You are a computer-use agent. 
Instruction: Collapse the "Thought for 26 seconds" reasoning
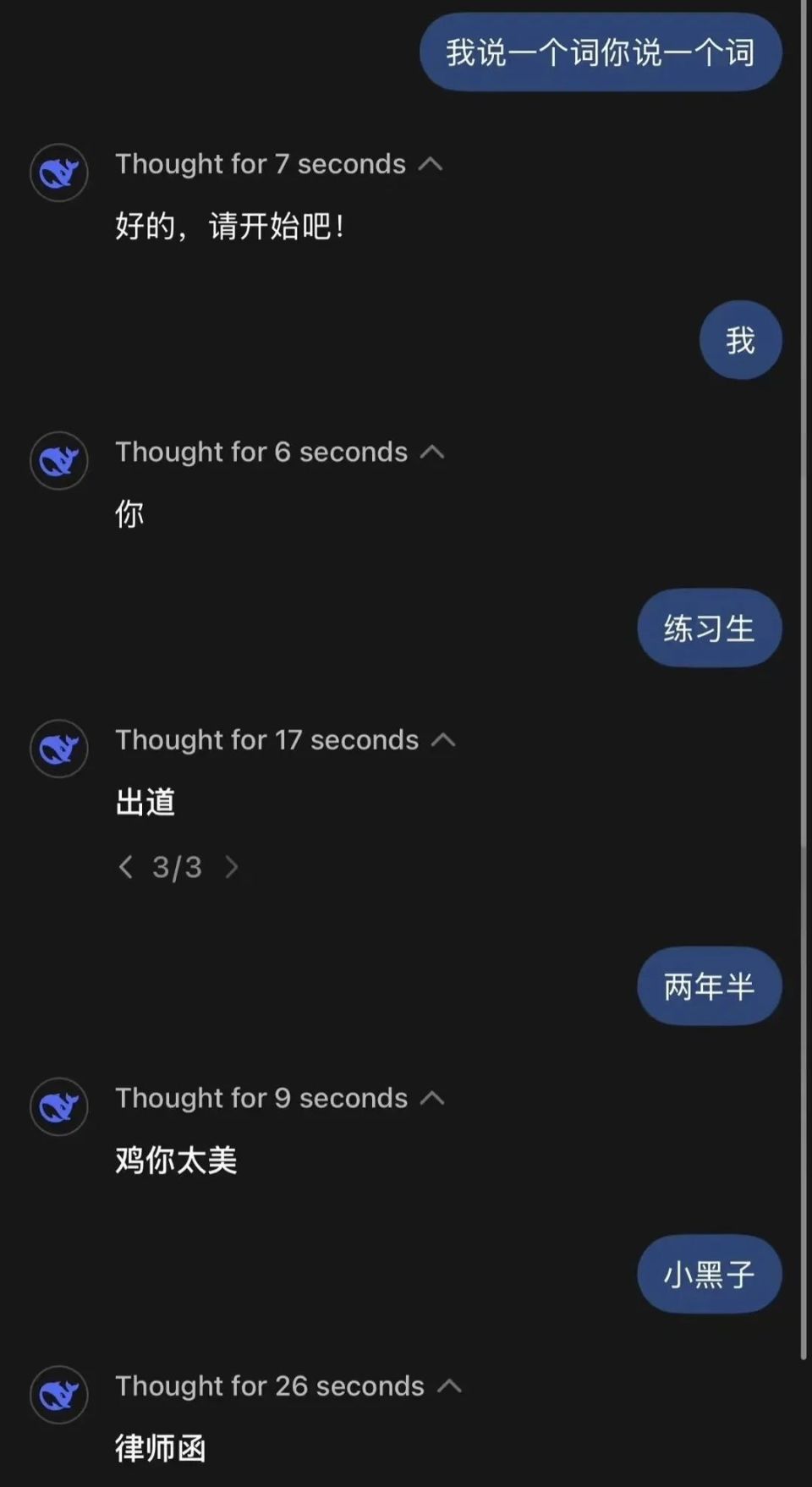click(x=449, y=1385)
